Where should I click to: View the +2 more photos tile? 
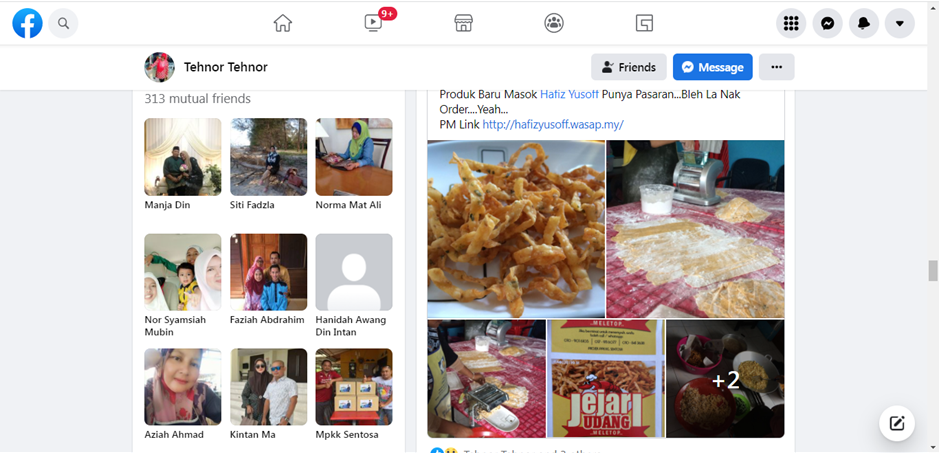tap(725, 379)
